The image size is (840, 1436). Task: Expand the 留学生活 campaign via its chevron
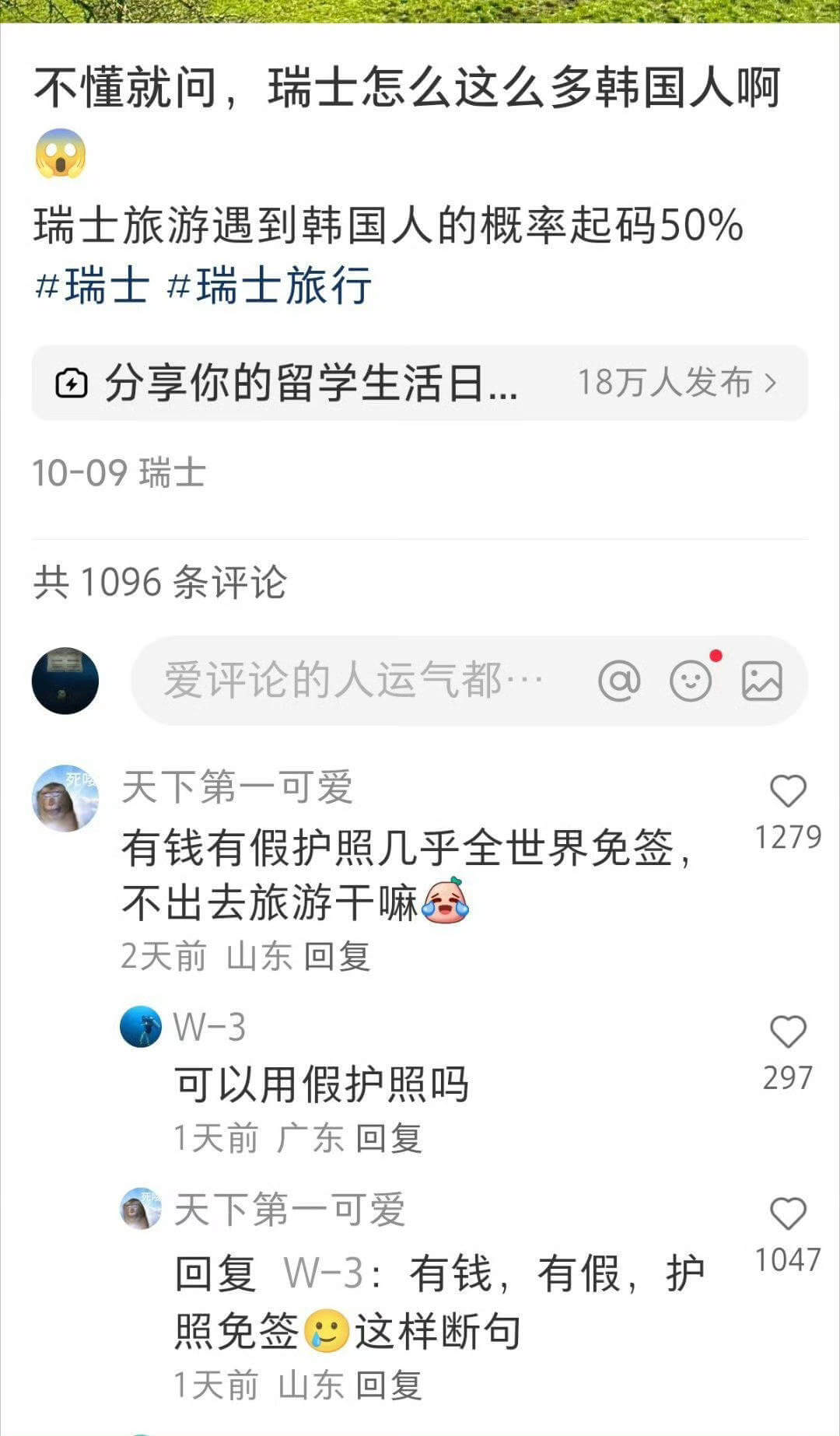point(770,382)
